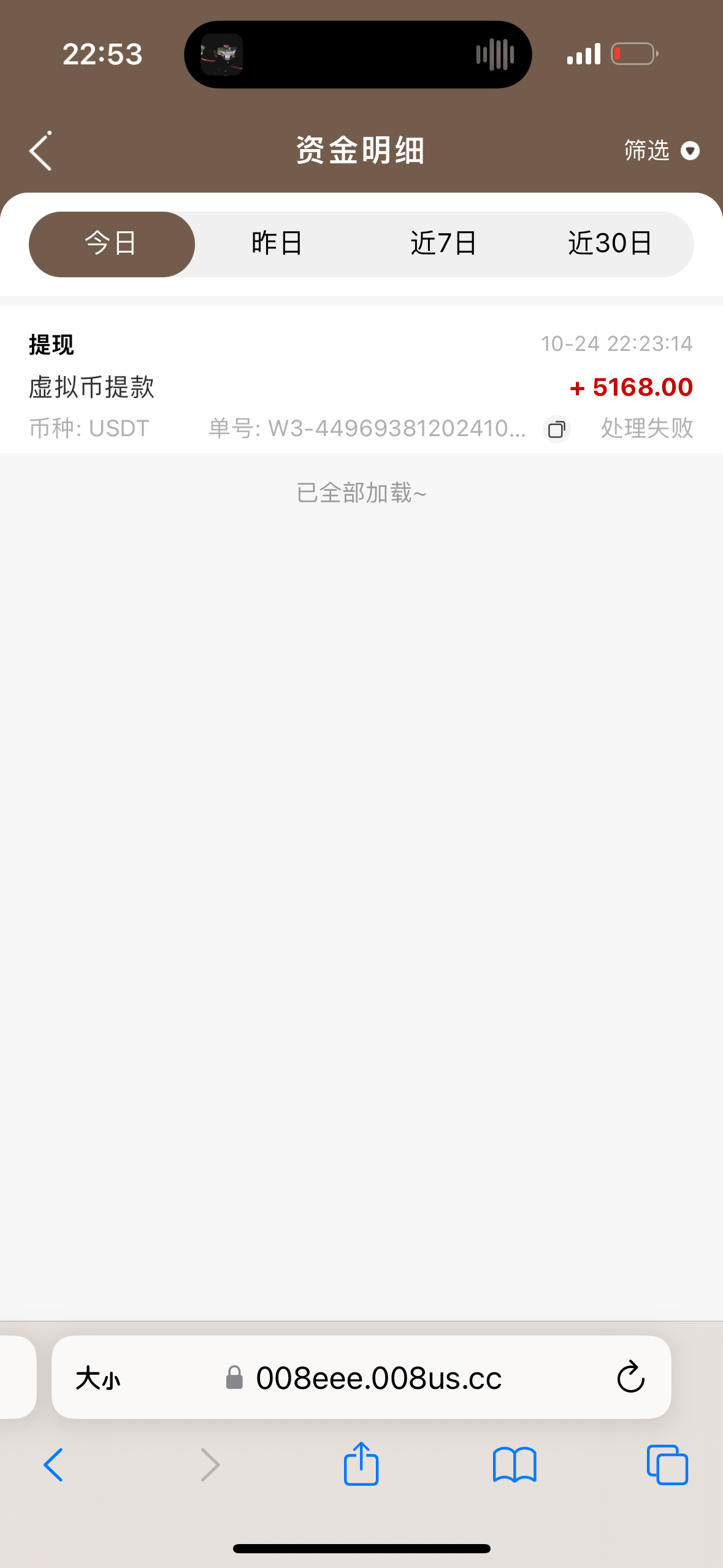Screen dimensions: 723x1568
Task: Go back in Safari browser history
Action: click(x=53, y=1465)
